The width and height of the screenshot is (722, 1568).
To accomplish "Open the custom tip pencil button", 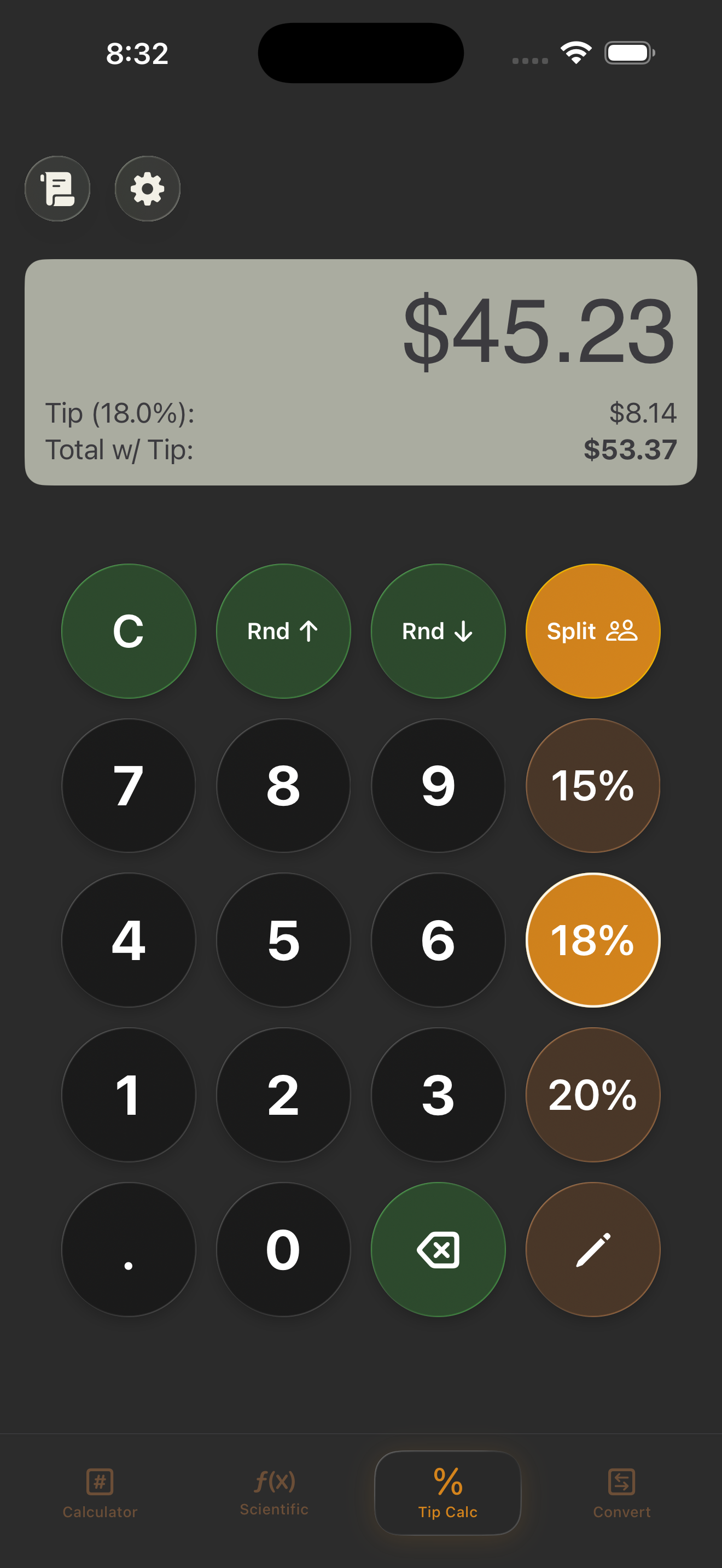I will point(593,1249).
